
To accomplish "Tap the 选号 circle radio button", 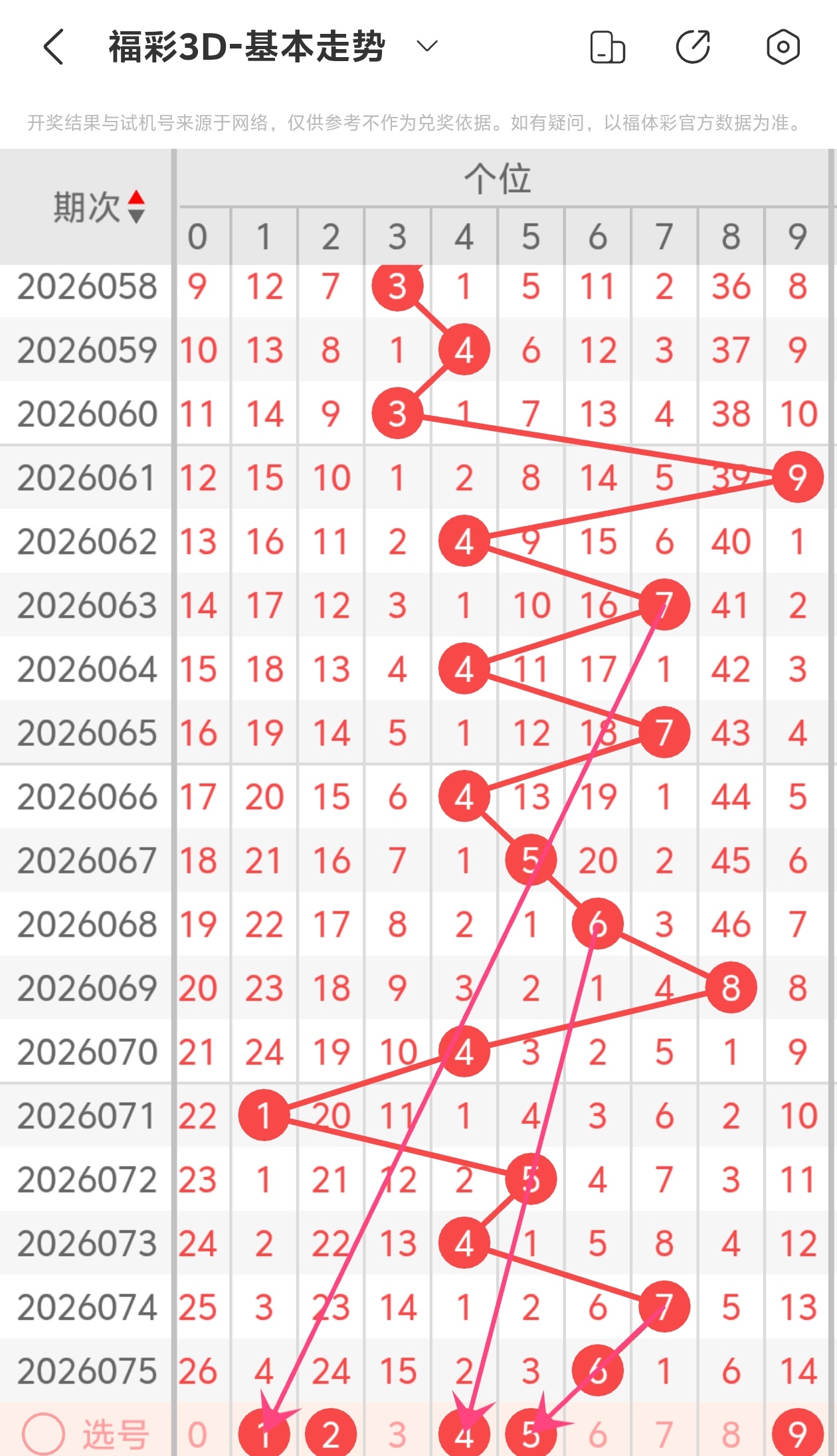I will tap(43, 1433).
